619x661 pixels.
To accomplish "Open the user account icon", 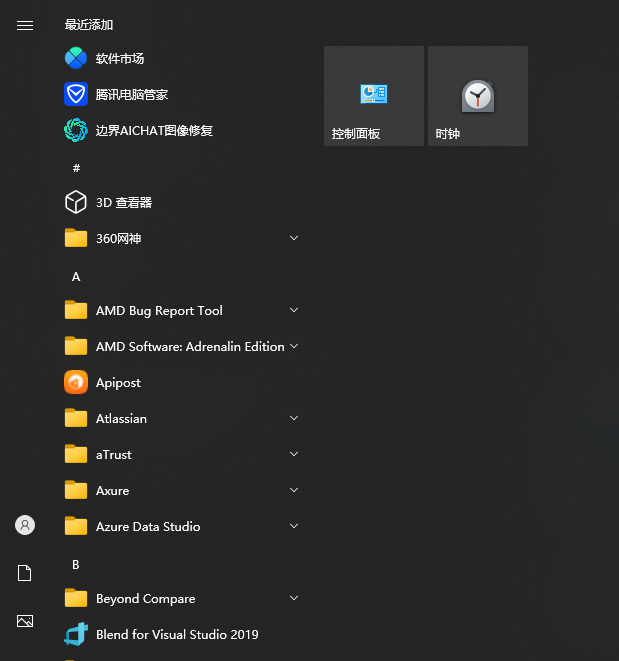I will (x=25, y=525).
